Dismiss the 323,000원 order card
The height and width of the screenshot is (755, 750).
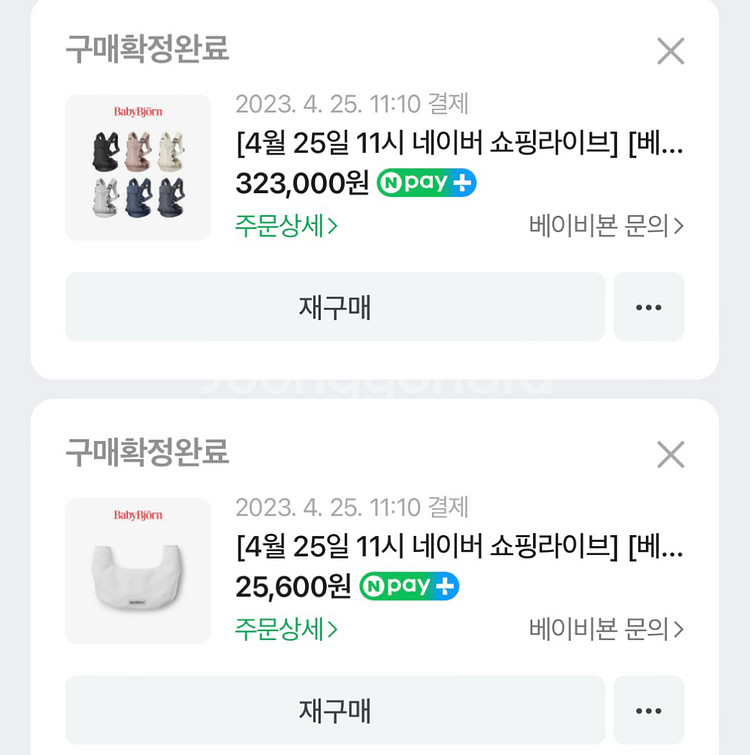tap(670, 51)
